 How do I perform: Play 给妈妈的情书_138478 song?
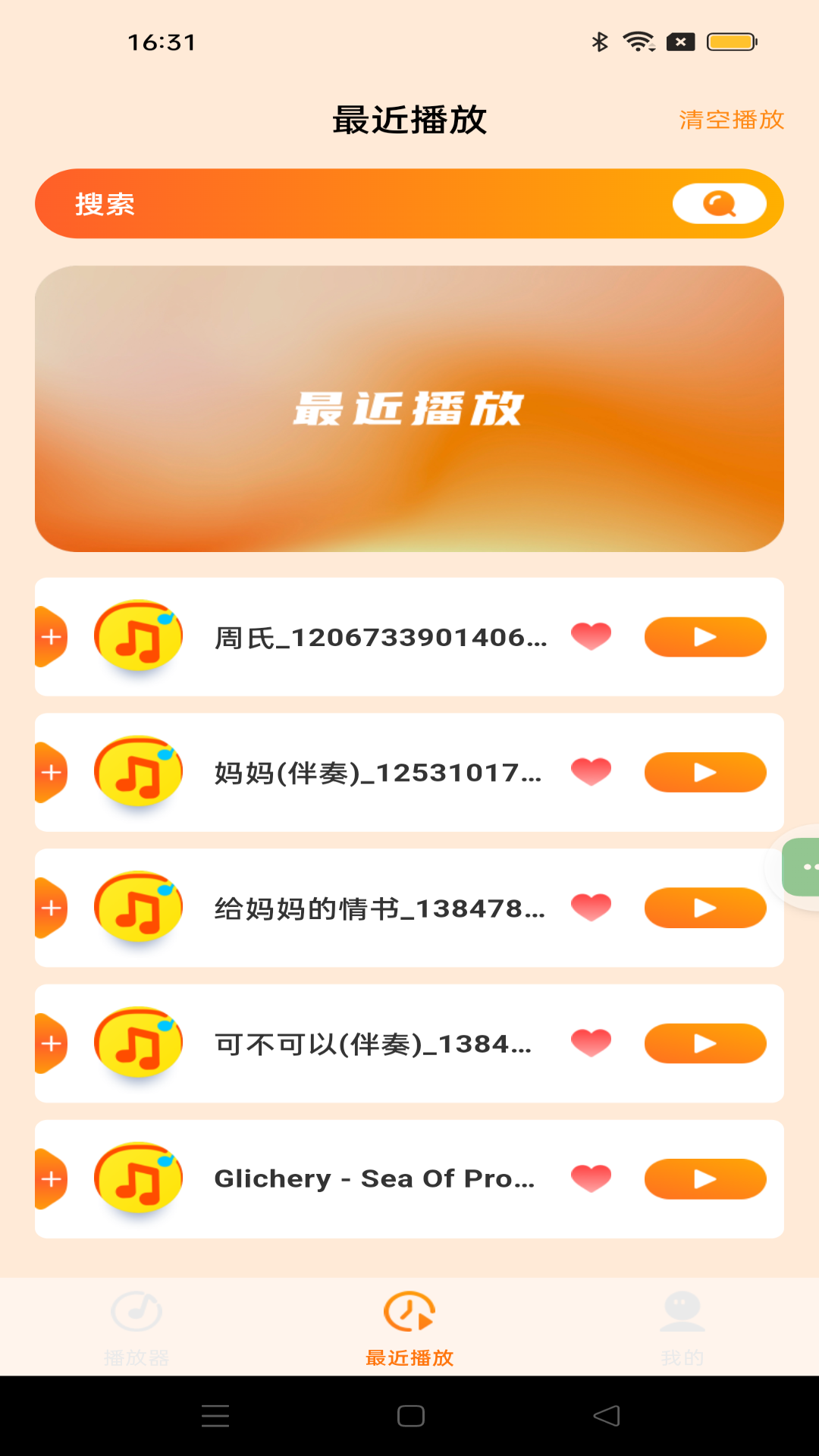(704, 908)
